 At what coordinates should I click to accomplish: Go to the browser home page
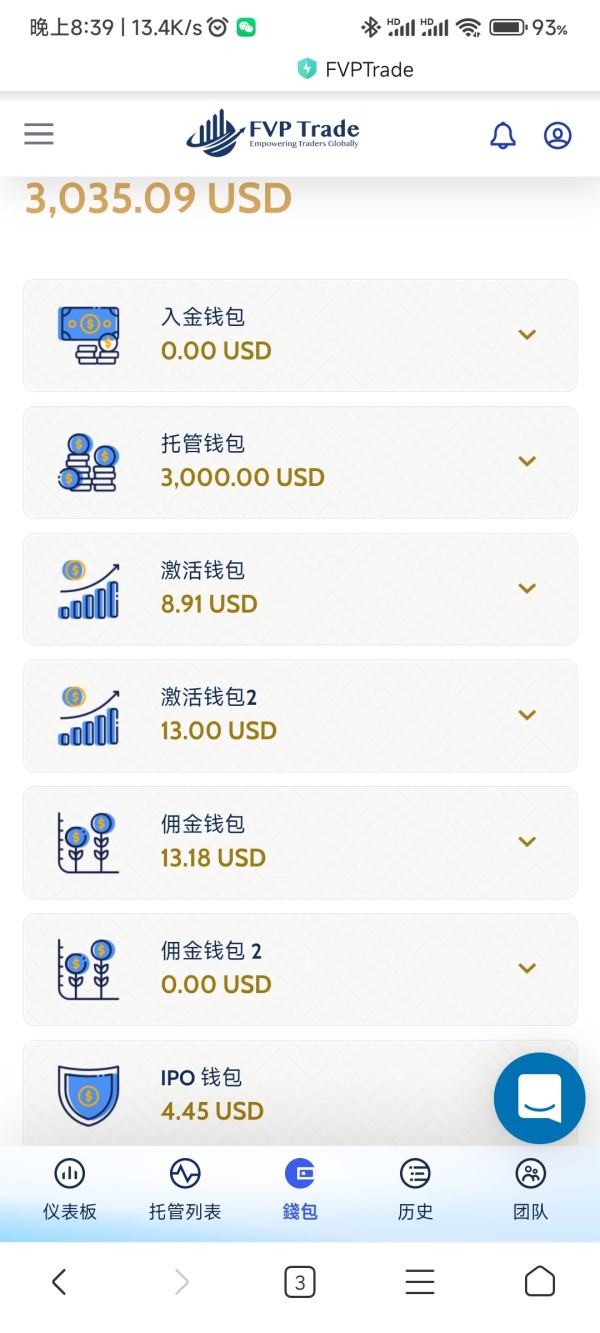point(540,1281)
